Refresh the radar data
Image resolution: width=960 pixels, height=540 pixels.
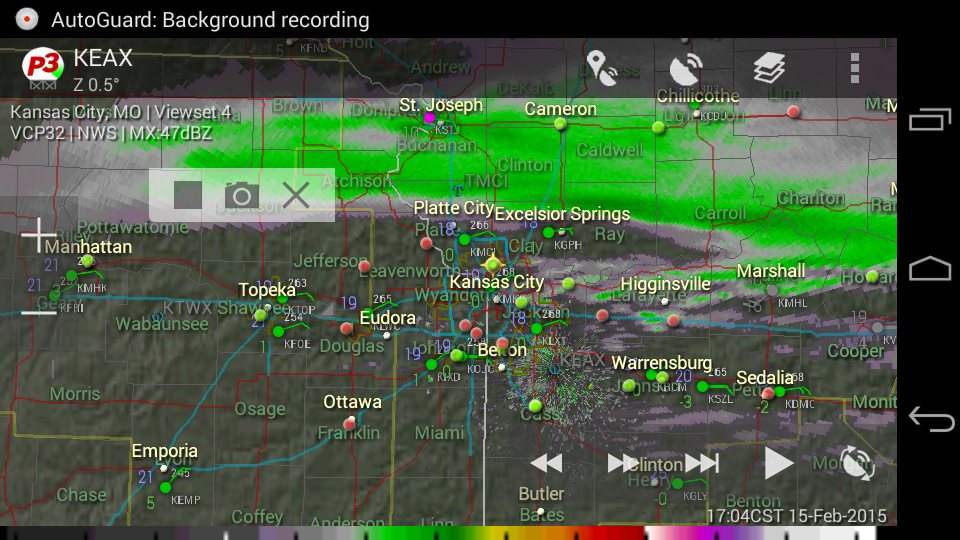click(x=857, y=463)
